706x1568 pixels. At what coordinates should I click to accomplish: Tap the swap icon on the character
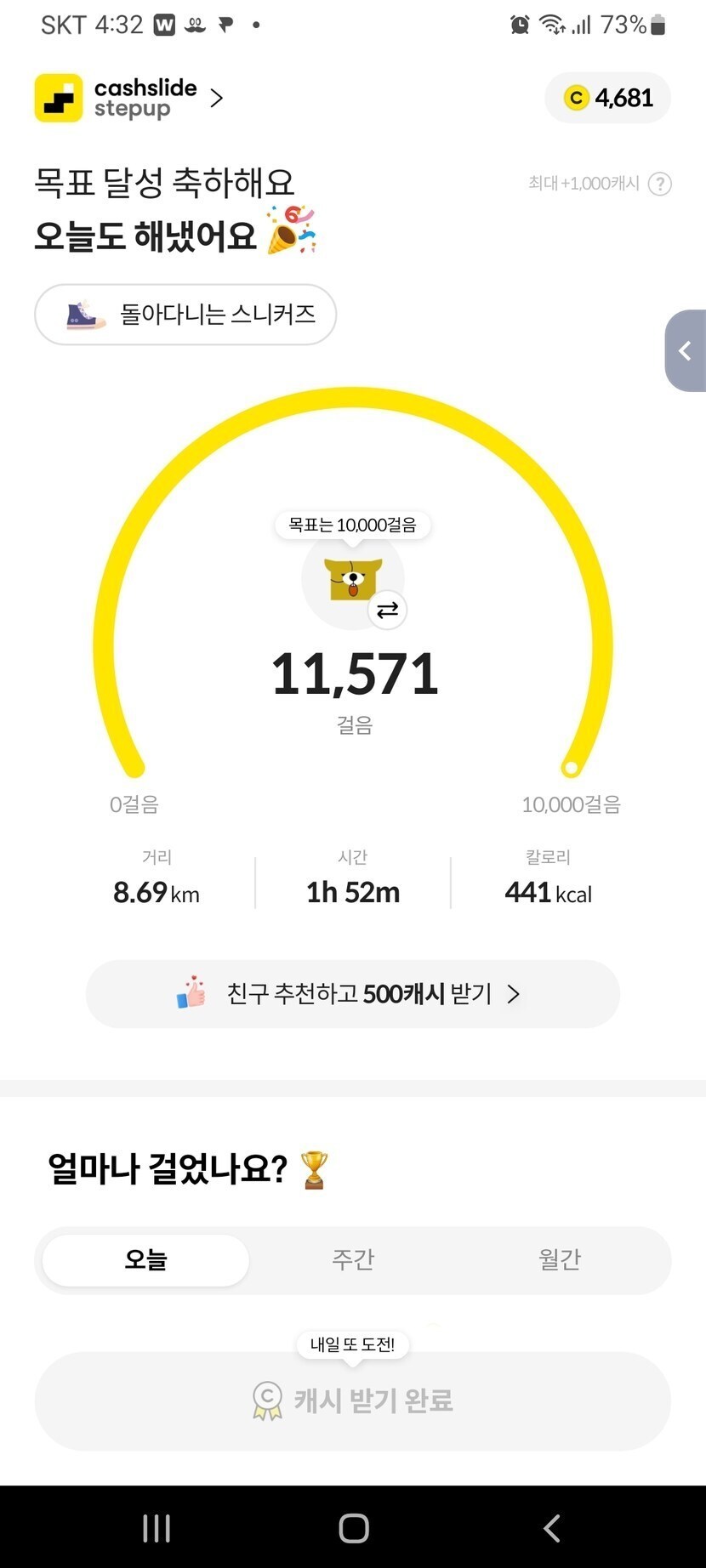tap(388, 610)
